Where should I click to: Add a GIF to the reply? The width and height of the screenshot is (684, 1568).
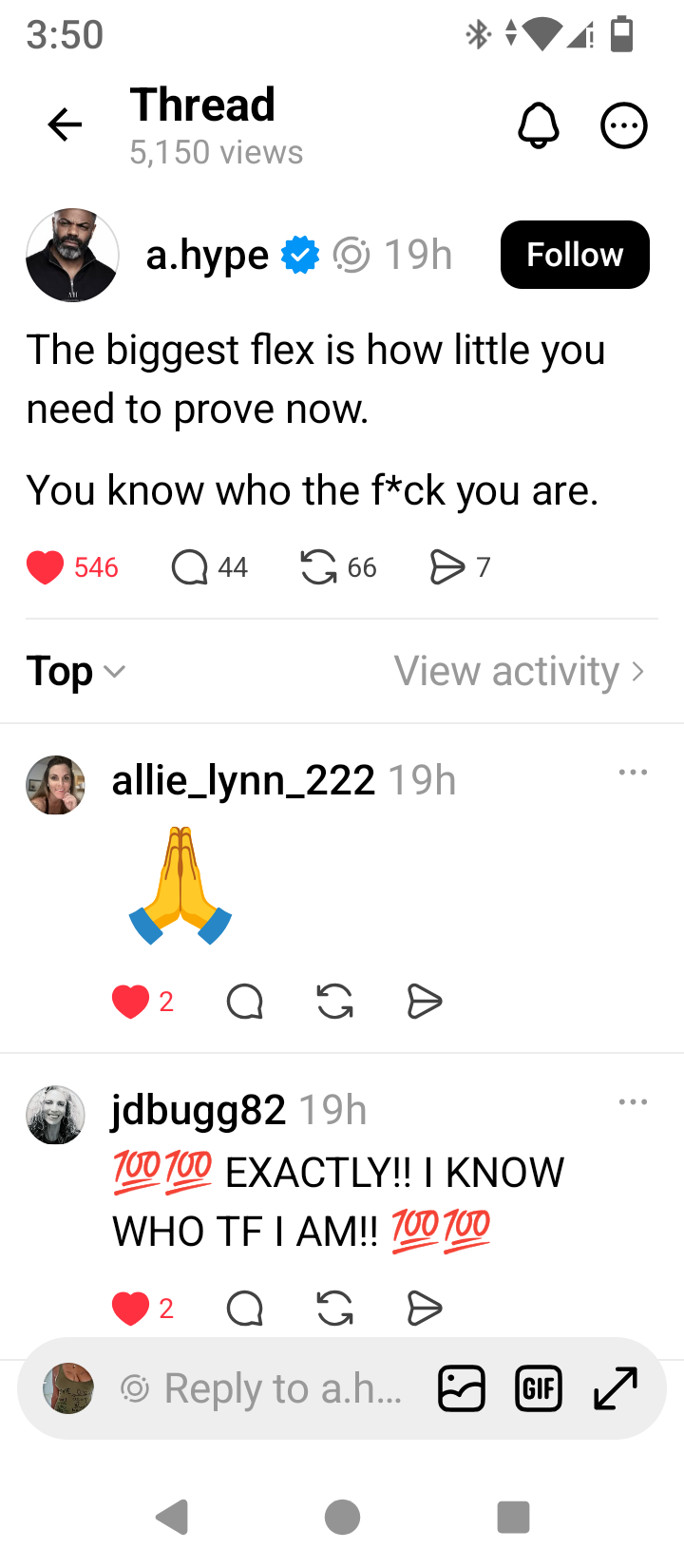click(x=539, y=1389)
